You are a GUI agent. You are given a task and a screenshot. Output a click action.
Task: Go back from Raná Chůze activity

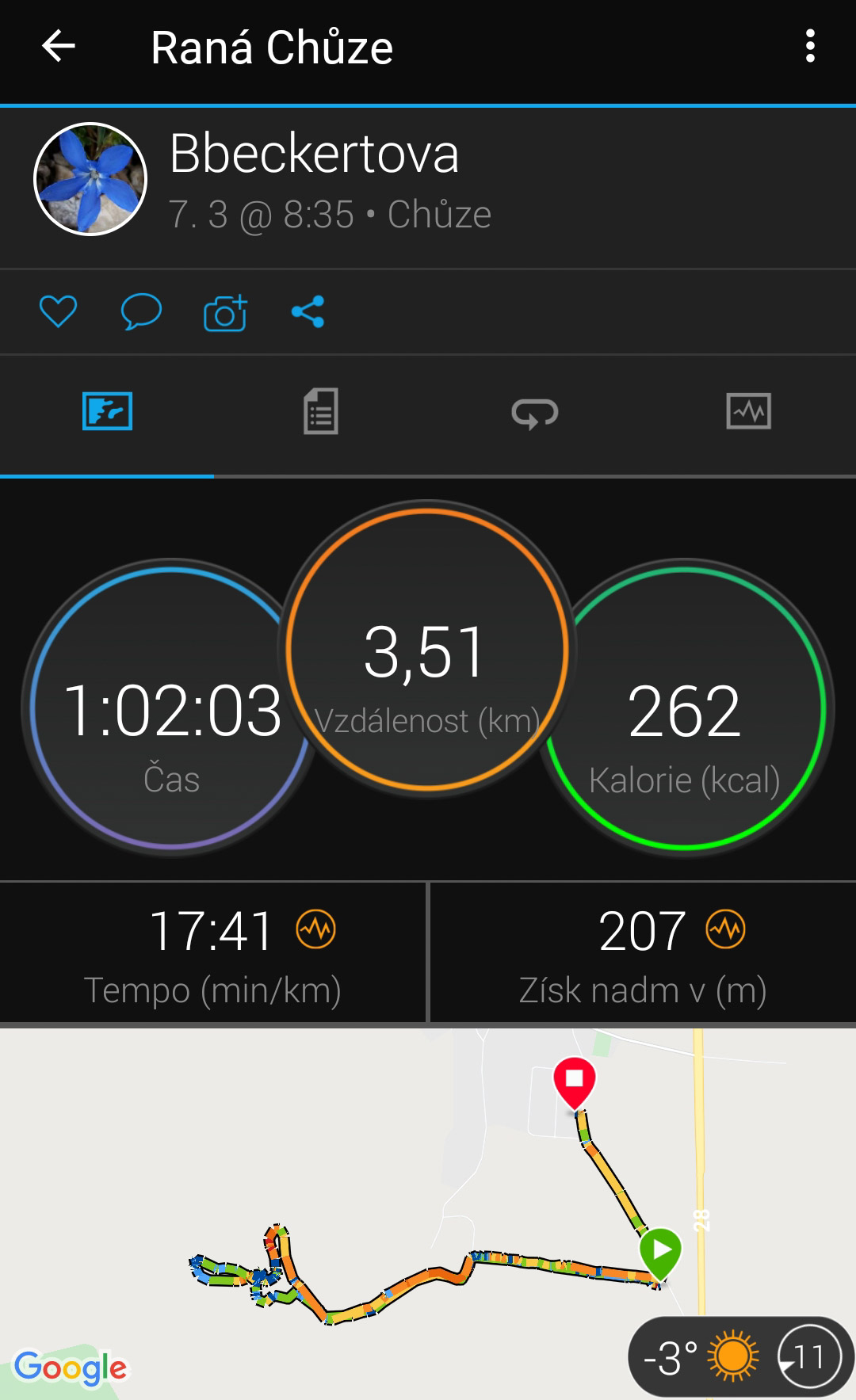pyautogui.click(x=58, y=47)
